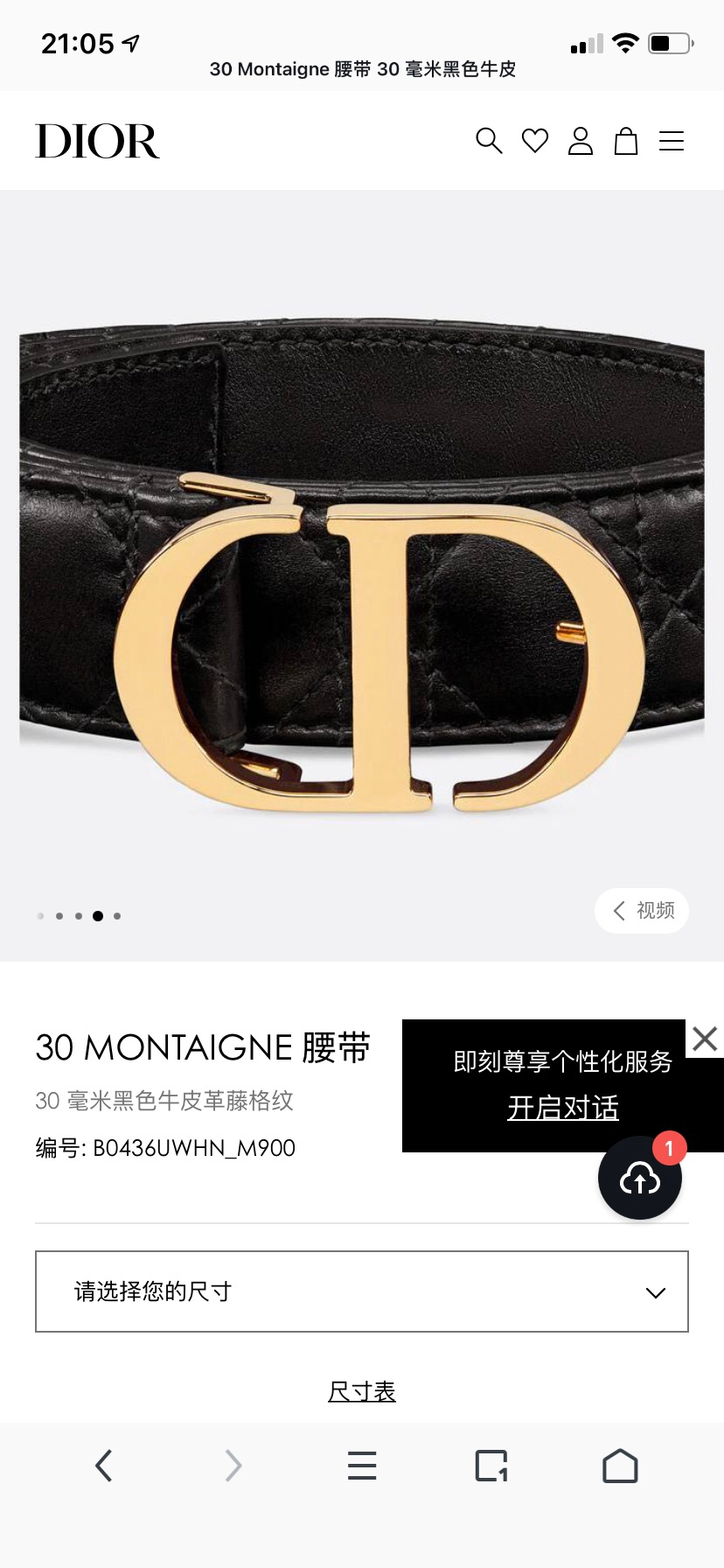Open the wishlist heart icon
The height and width of the screenshot is (1568, 724).
(535, 141)
